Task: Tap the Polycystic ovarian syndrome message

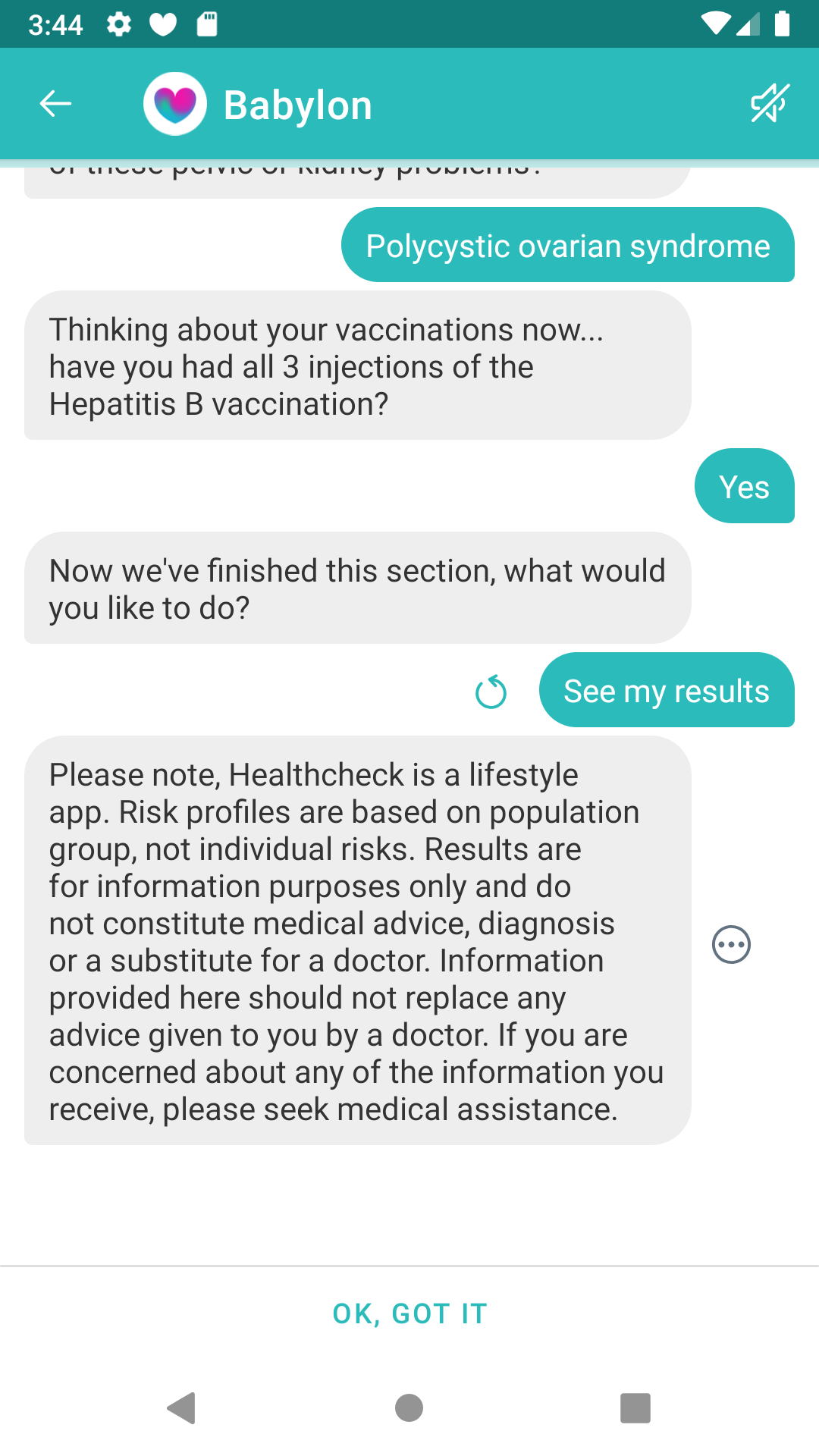Action: click(567, 245)
